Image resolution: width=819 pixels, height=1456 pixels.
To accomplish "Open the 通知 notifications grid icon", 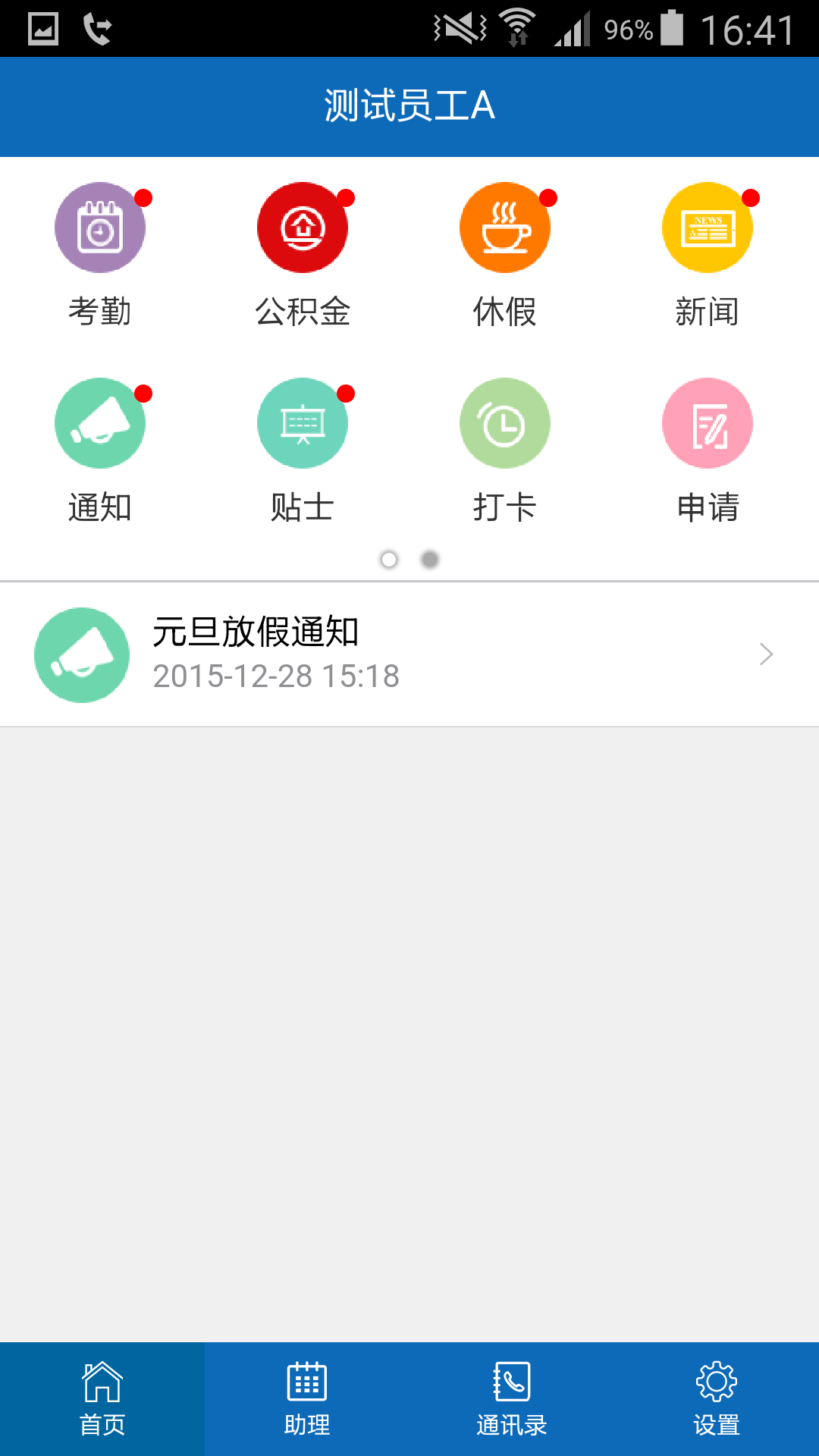I will (100, 423).
